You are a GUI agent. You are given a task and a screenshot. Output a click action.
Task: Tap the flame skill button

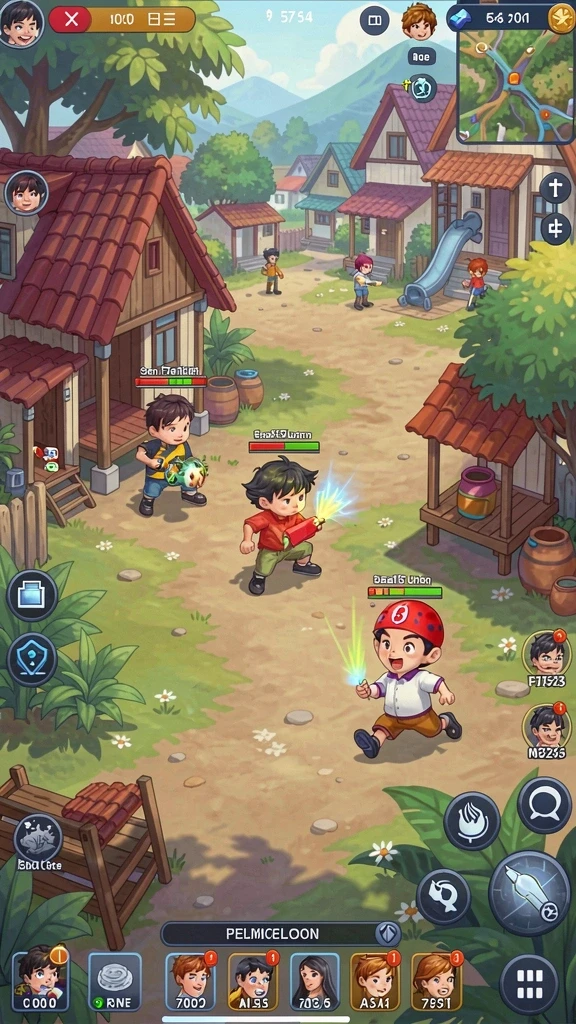pos(472,821)
